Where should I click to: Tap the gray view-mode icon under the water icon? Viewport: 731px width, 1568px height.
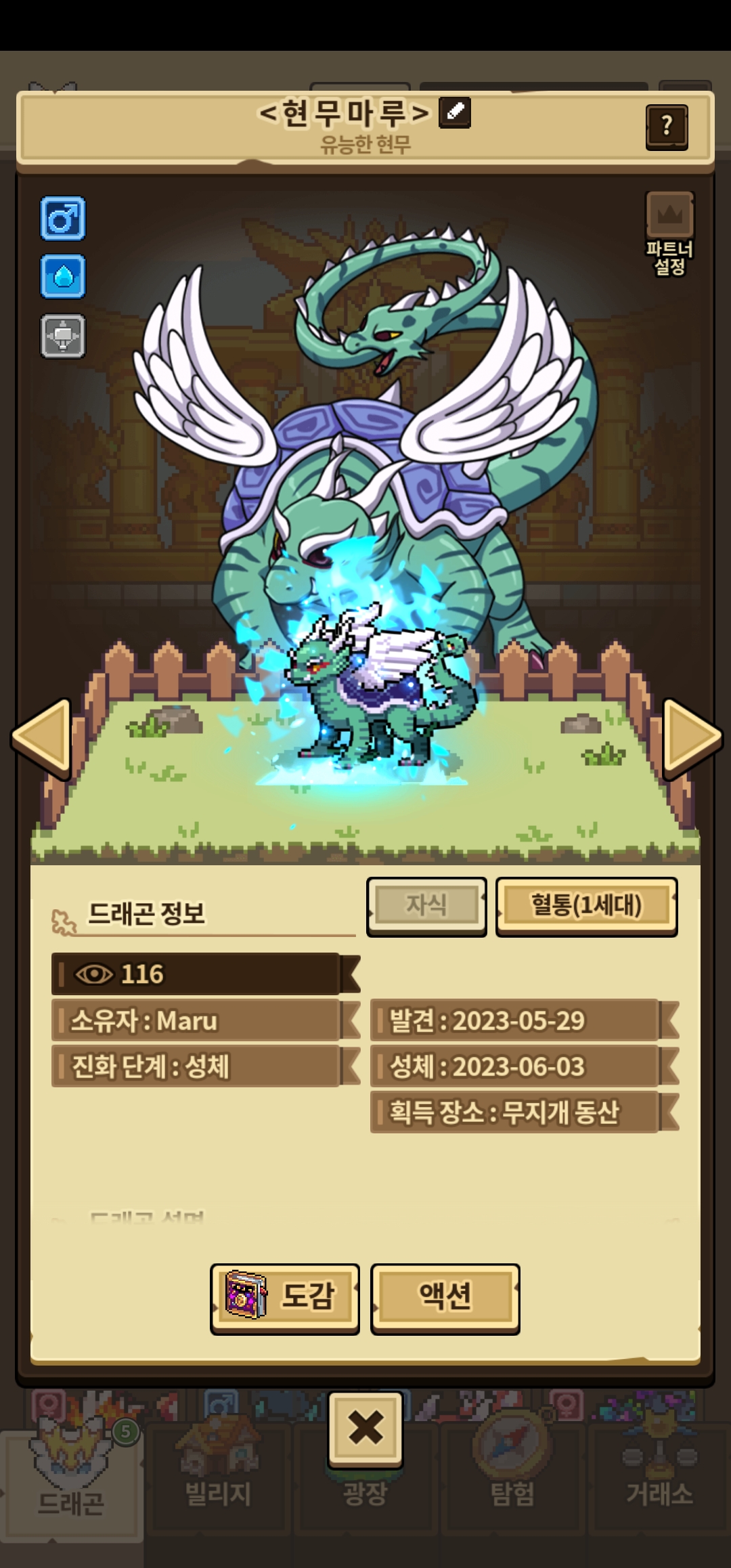(x=63, y=336)
